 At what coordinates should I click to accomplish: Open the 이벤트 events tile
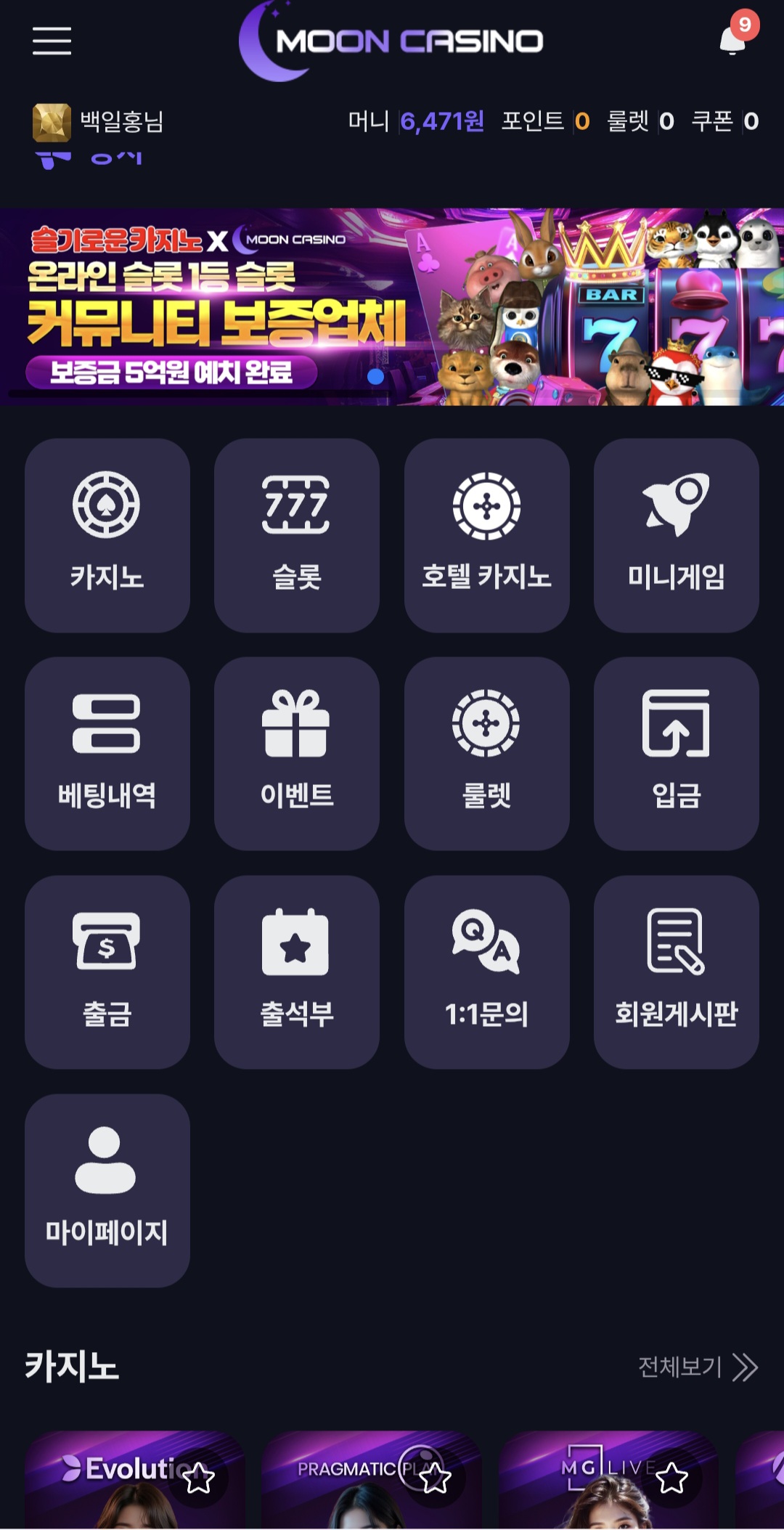pyautogui.click(x=296, y=754)
